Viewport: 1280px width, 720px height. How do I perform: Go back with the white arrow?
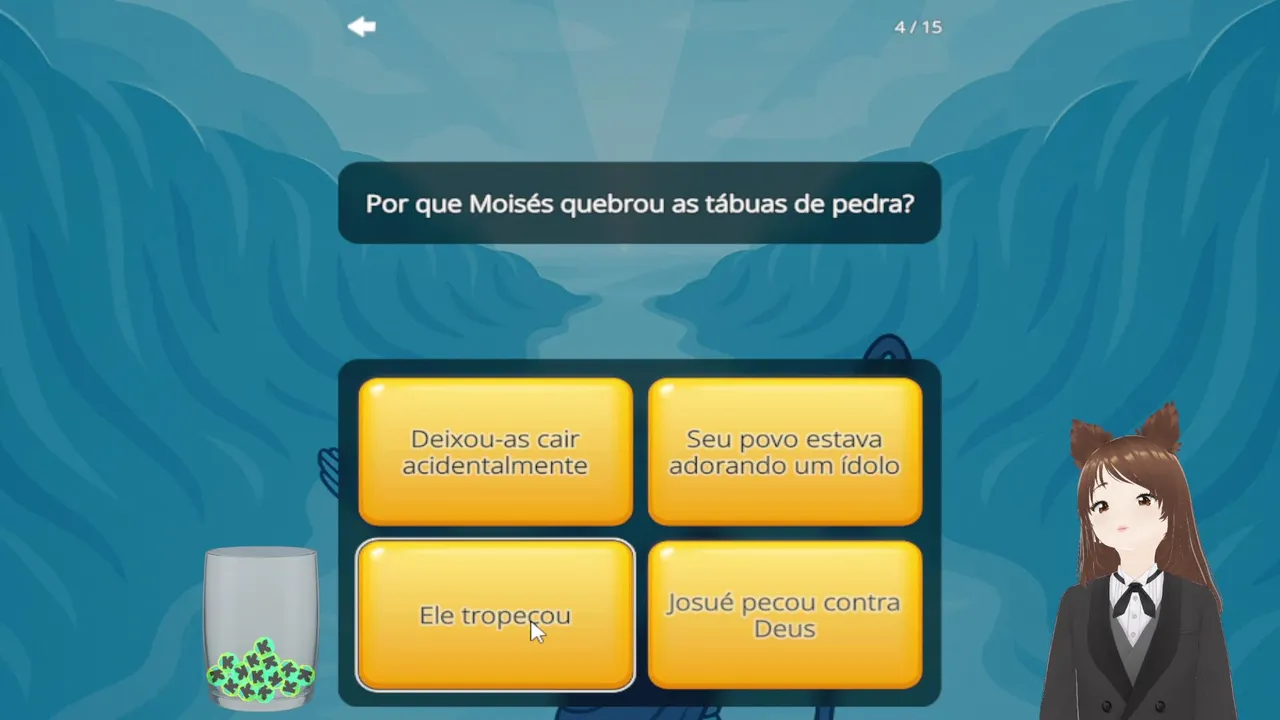pyautogui.click(x=361, y=27)
